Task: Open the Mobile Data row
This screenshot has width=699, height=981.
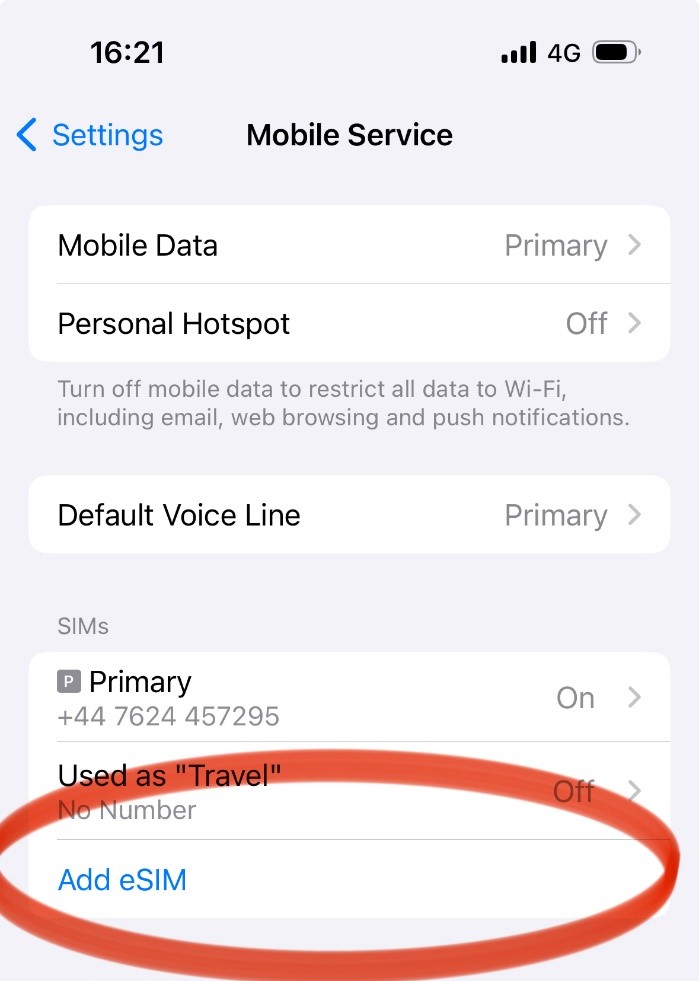Action: 349,245
